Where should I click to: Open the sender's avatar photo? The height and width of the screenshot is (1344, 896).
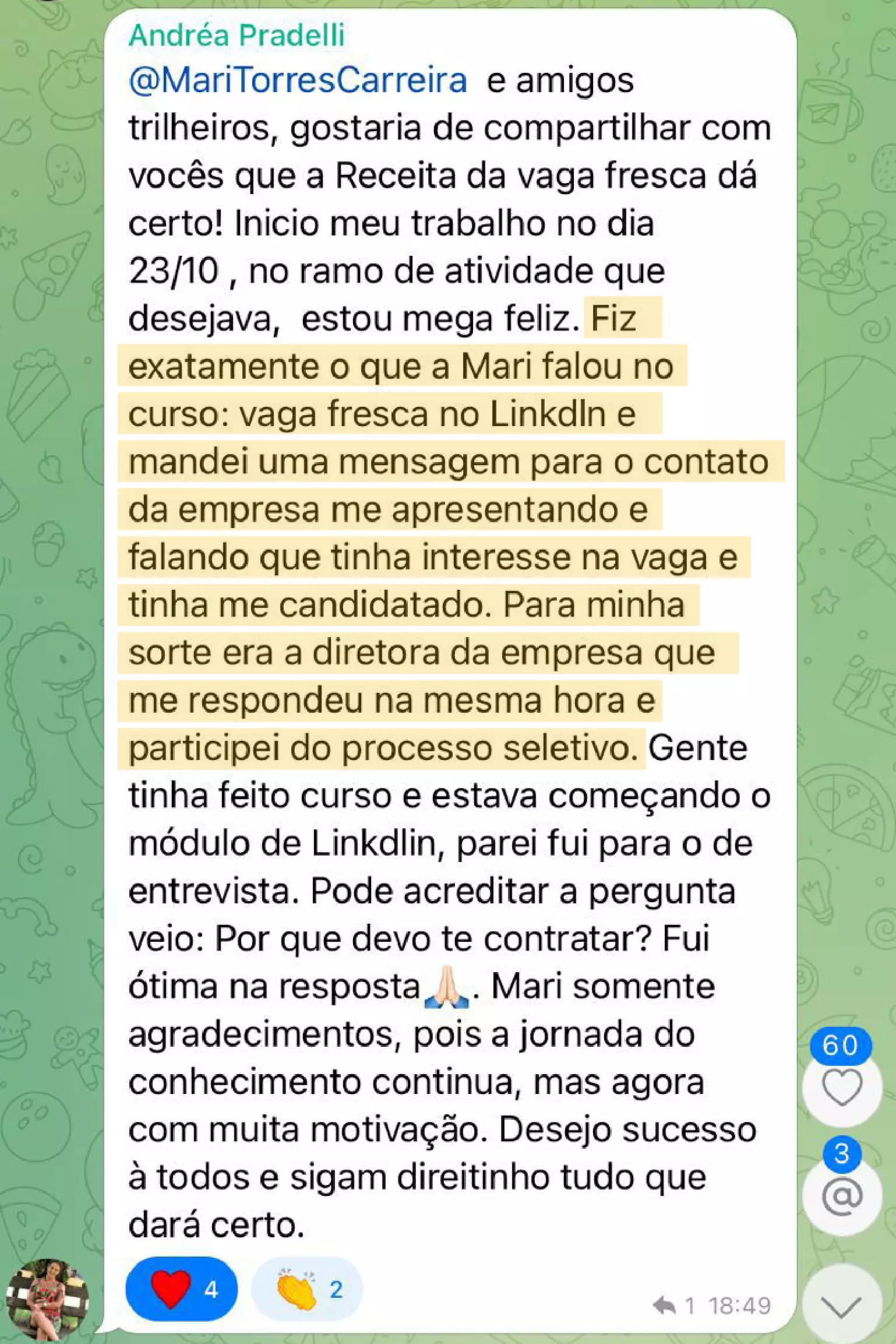[47, 1299]
